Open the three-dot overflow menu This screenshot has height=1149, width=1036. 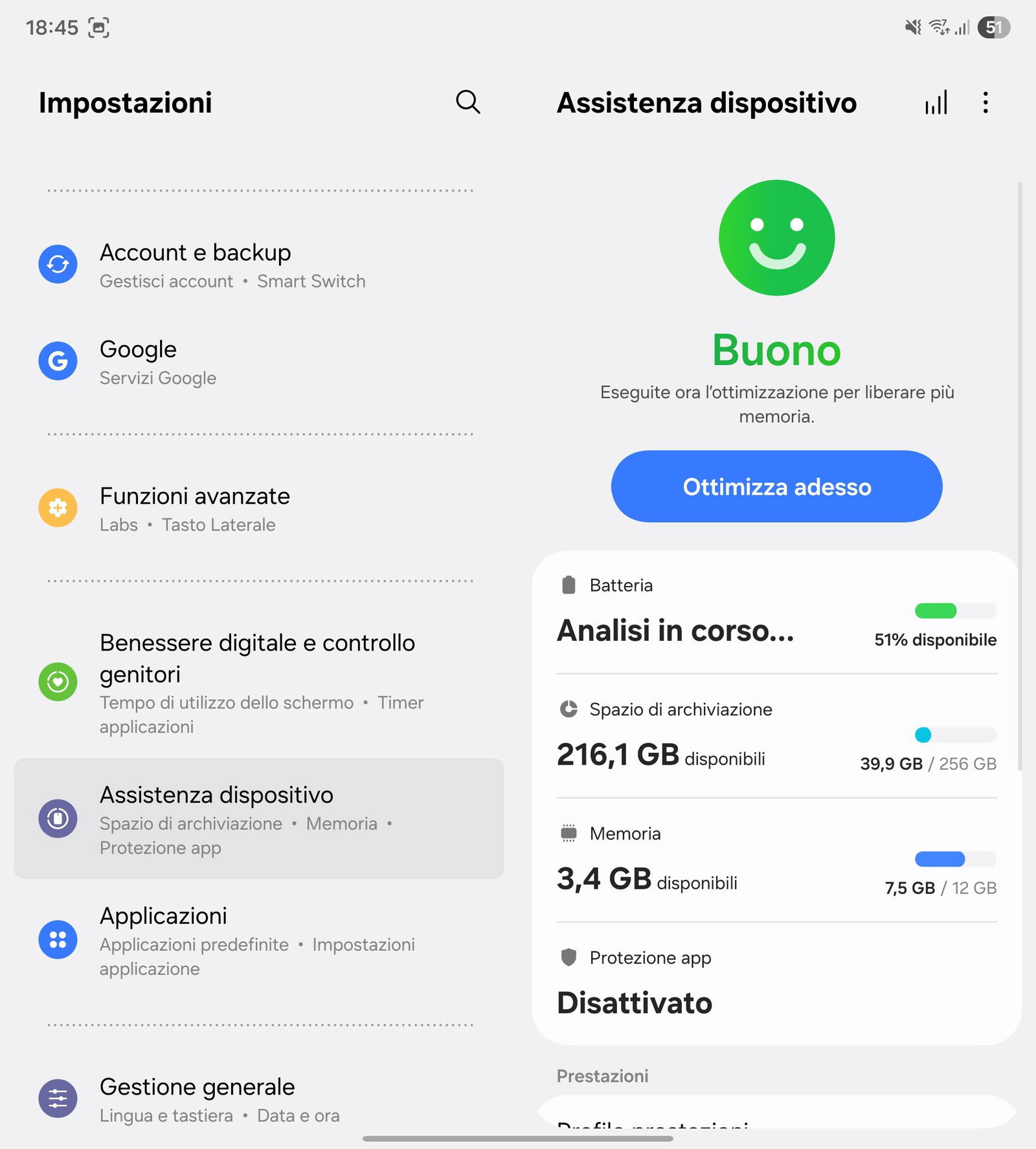(985, 102)
